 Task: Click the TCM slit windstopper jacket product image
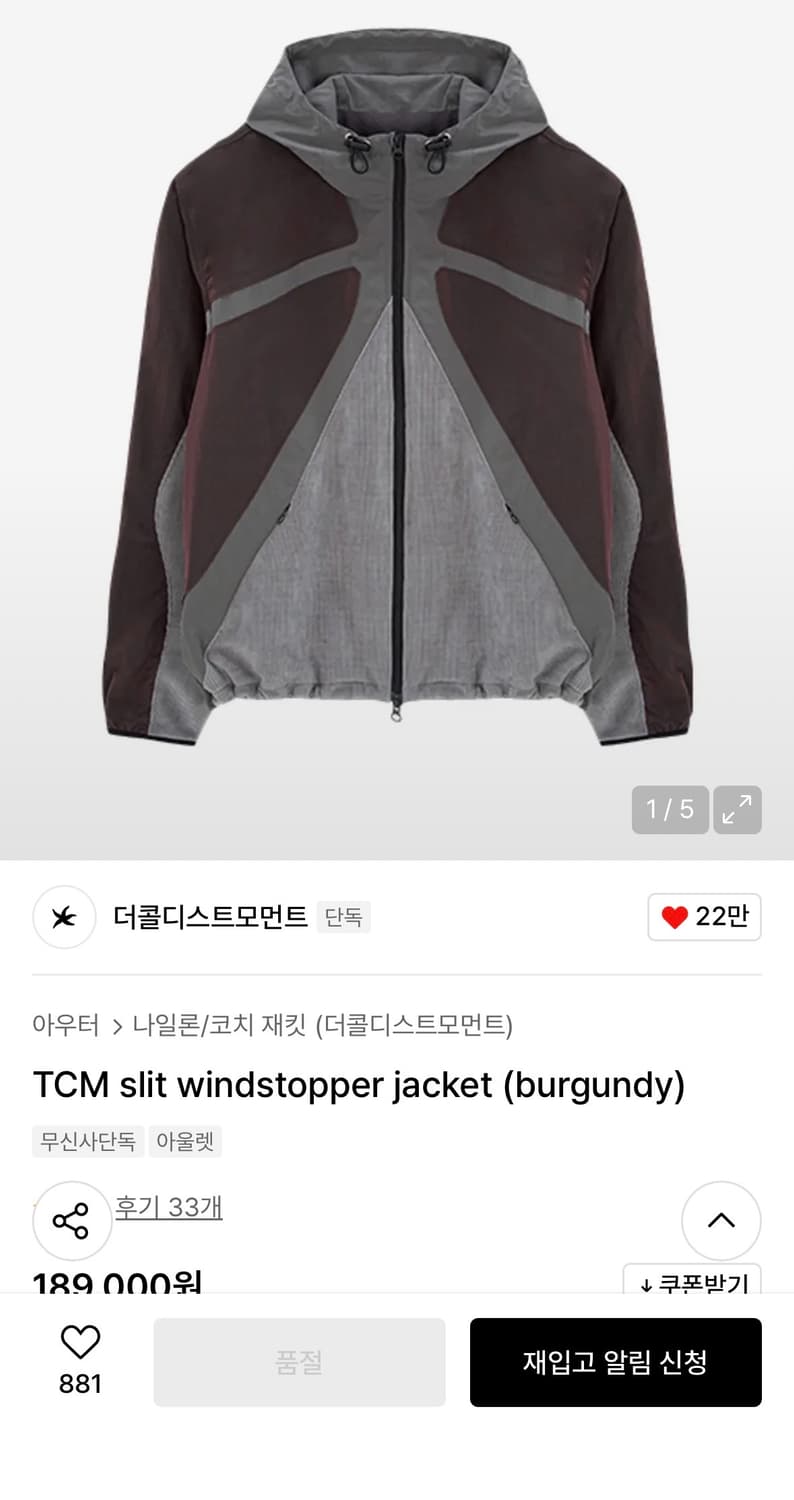click(x=397, y=420)
